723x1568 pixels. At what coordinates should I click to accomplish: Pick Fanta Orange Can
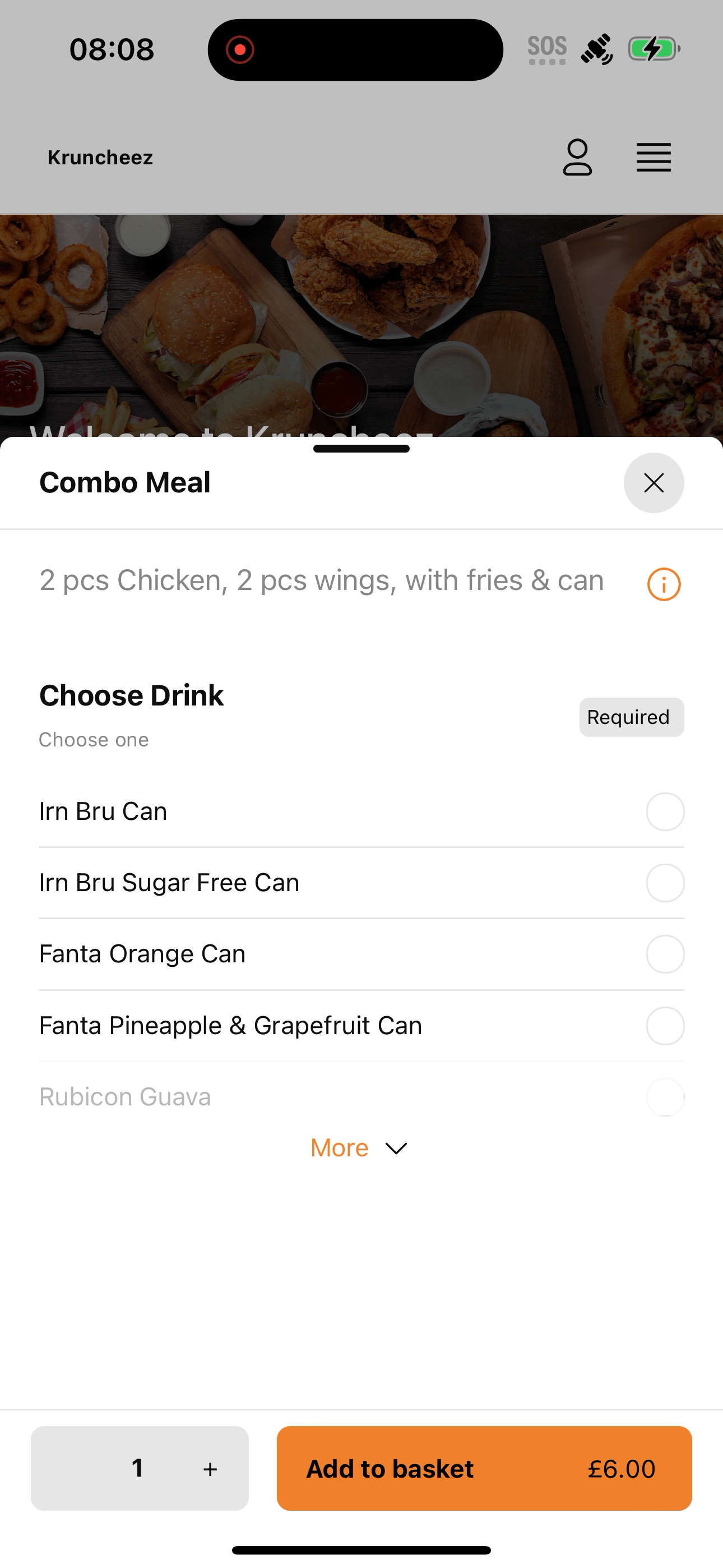click(x=361, y=954)
